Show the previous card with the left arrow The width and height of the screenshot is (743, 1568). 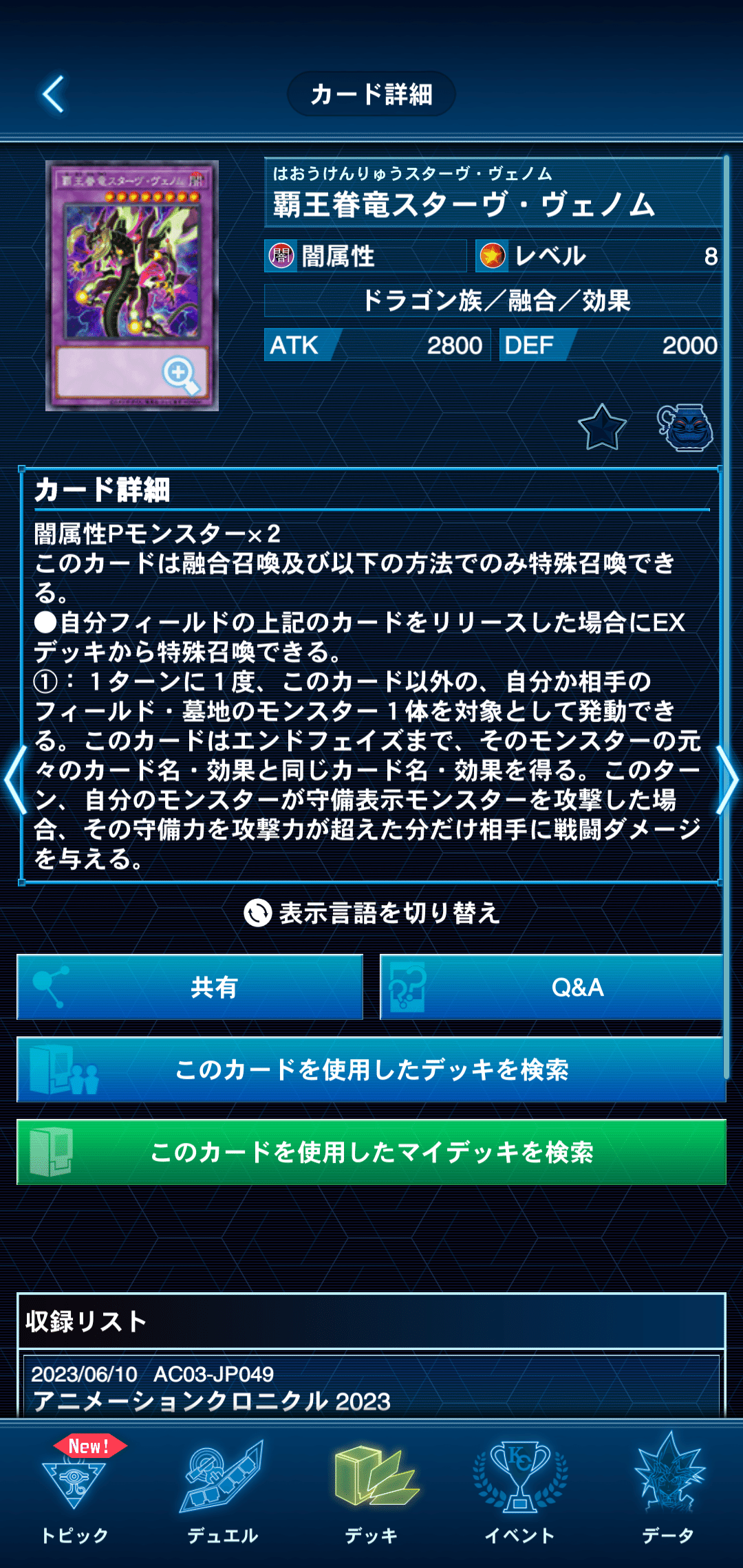point(14,780)
